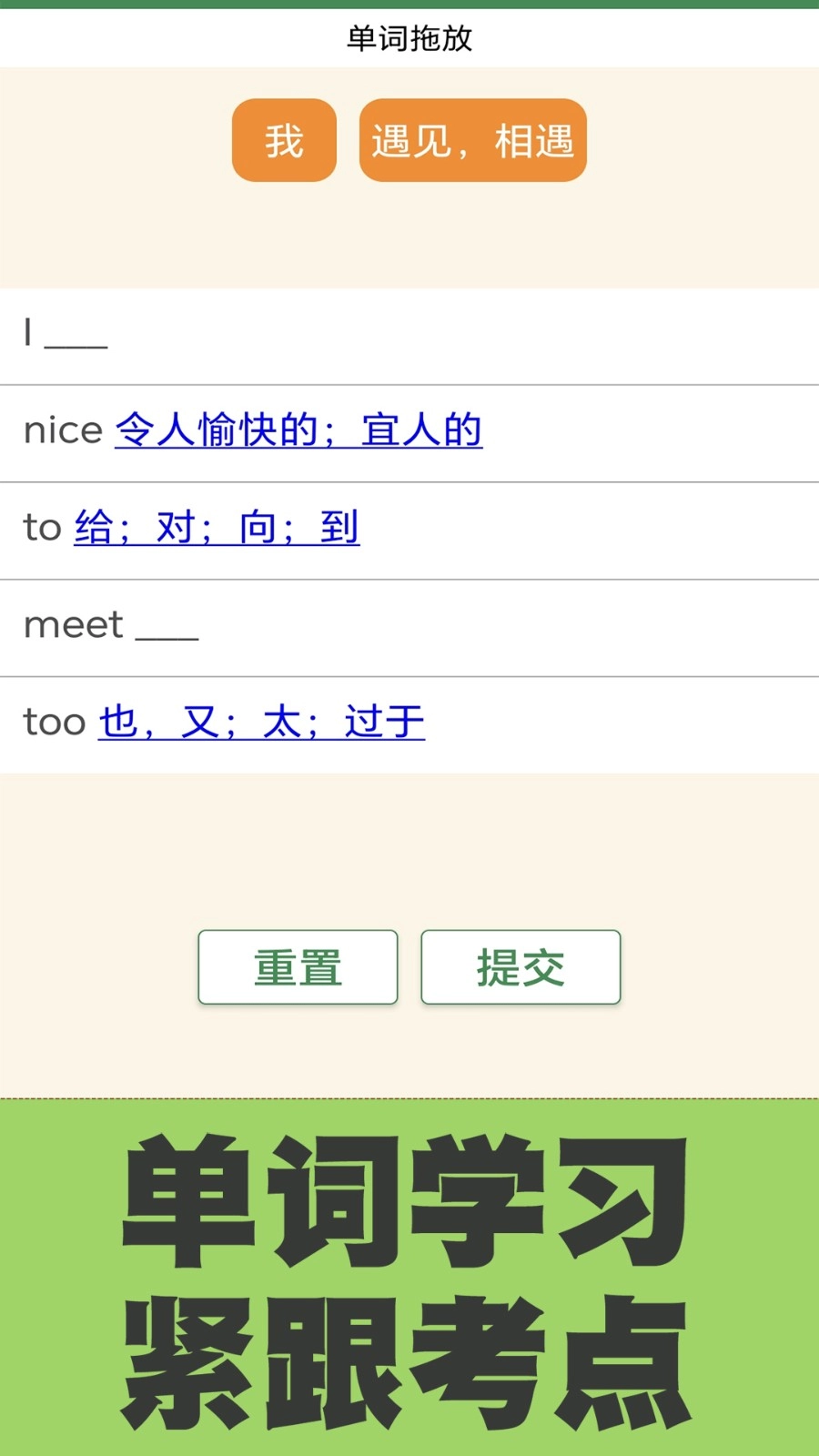Select the 我 word chip
The width and height of the screenshot is (819, 1456).
tap(283, 140)
